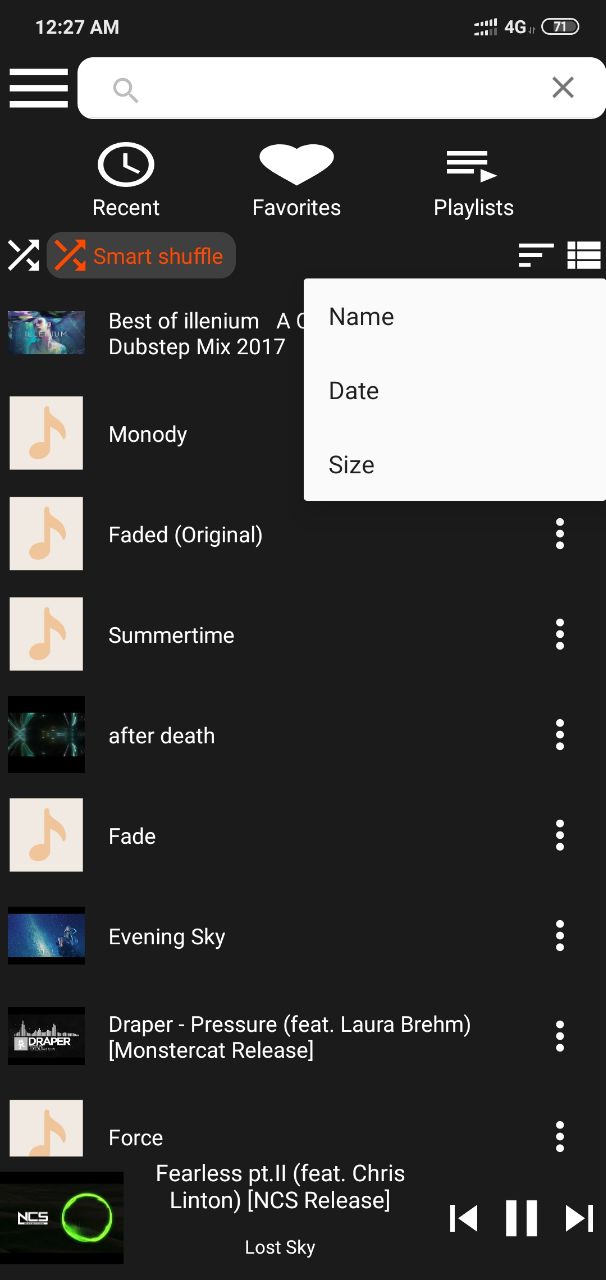Open Playlists
Screen dimensions: 606x1280
[x=473, y=181]
